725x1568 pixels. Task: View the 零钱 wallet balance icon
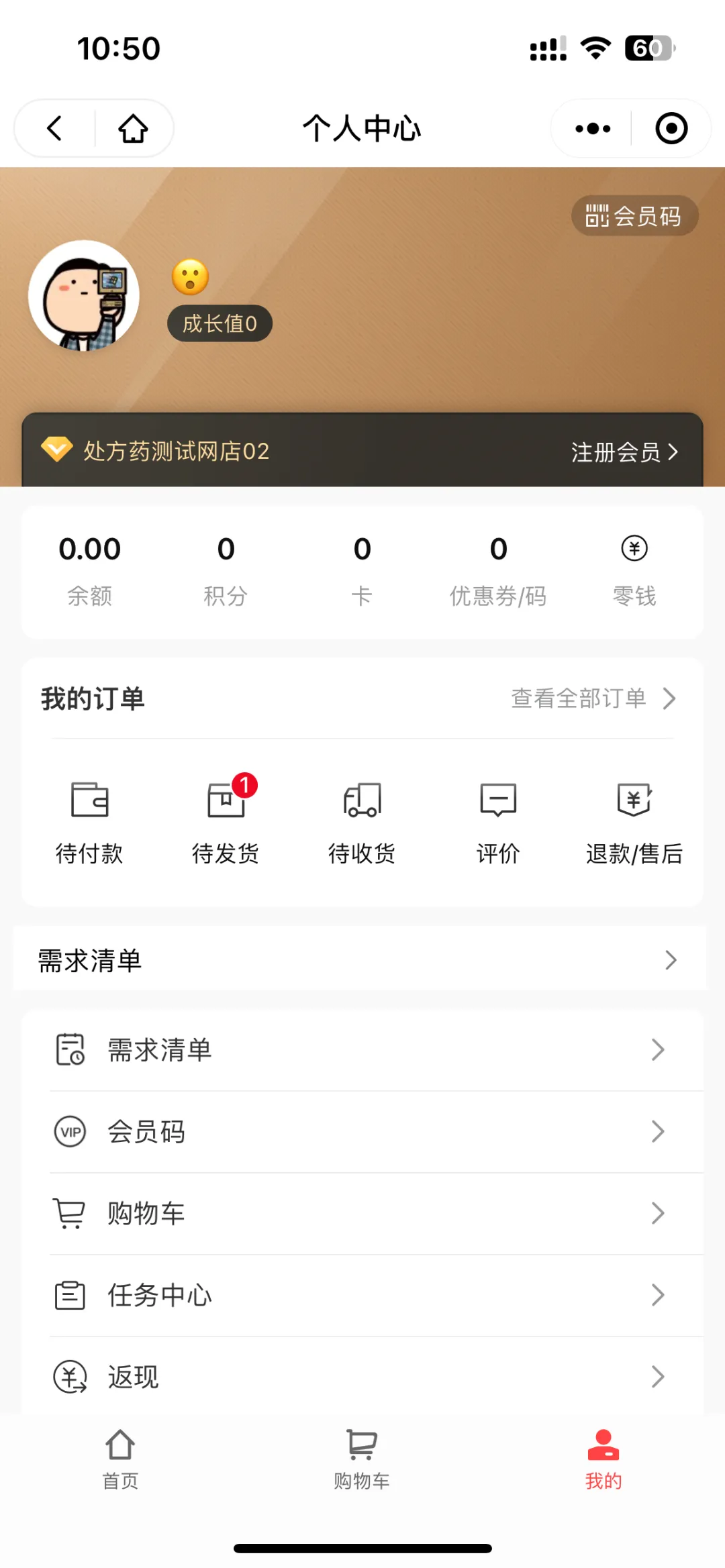coord(634,548)
